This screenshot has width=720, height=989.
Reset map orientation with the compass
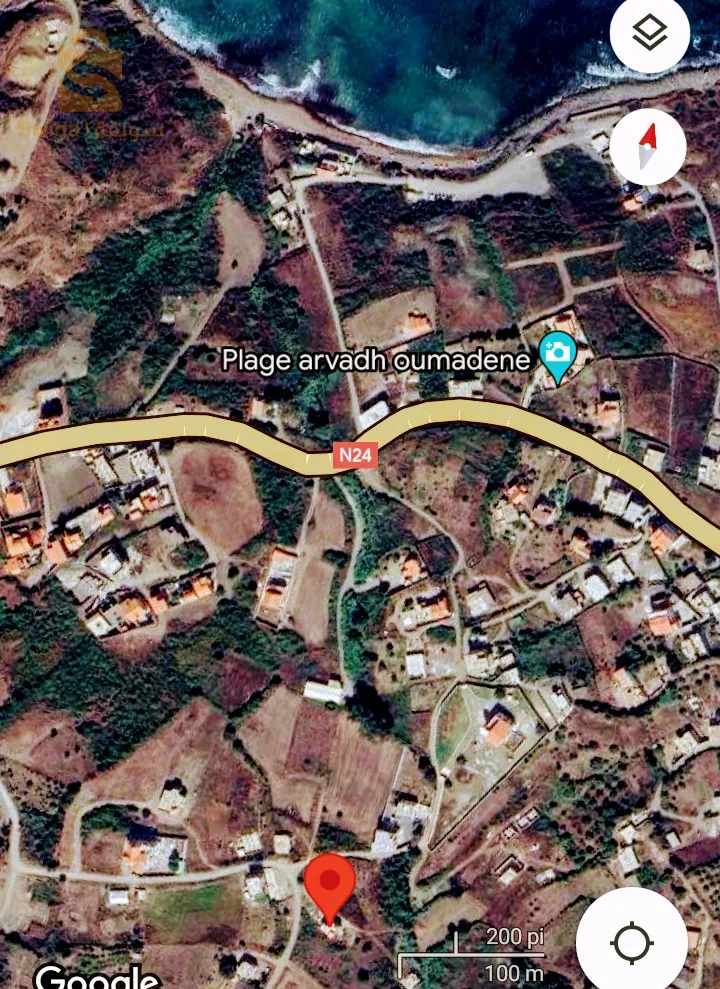point(647,147)
